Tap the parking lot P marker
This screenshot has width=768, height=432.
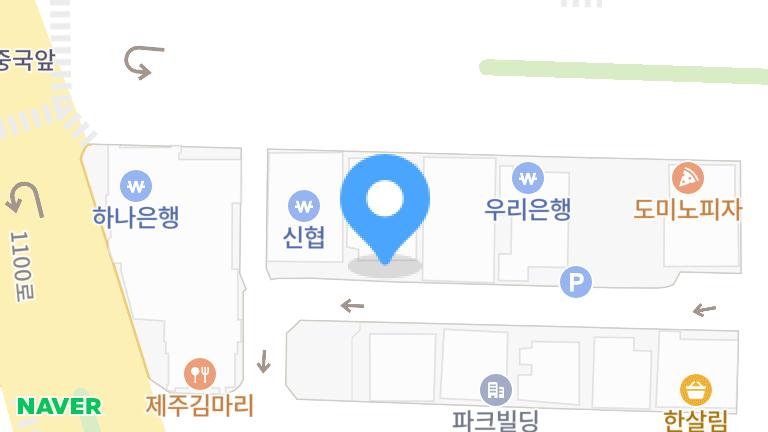pos(575,282)
